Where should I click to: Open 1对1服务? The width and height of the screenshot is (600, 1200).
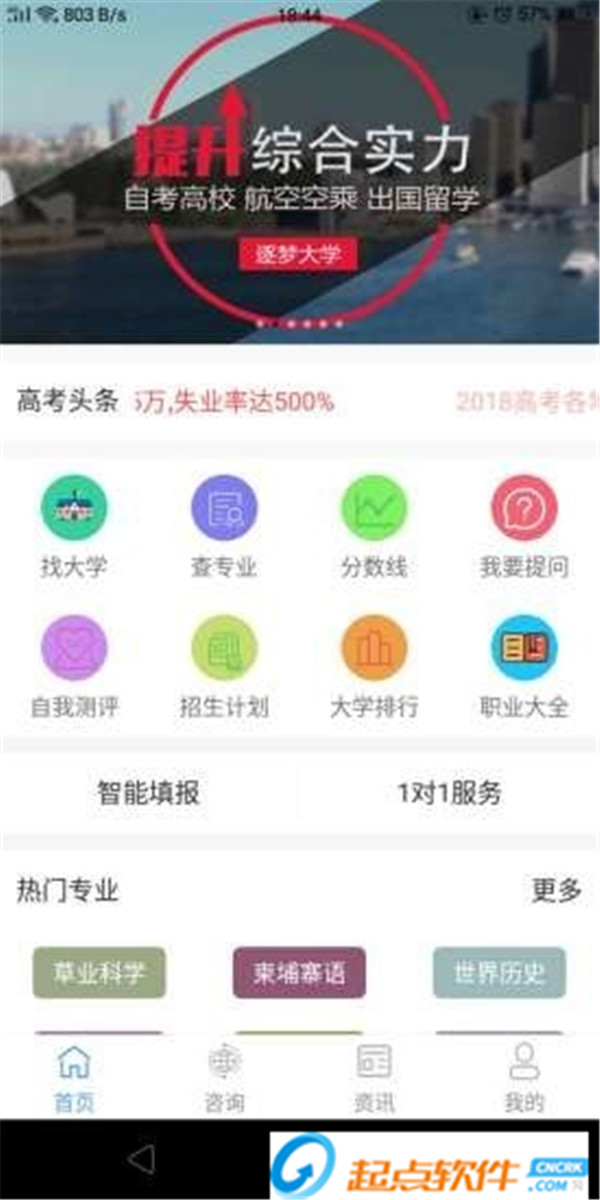click(x=449, y=794)
